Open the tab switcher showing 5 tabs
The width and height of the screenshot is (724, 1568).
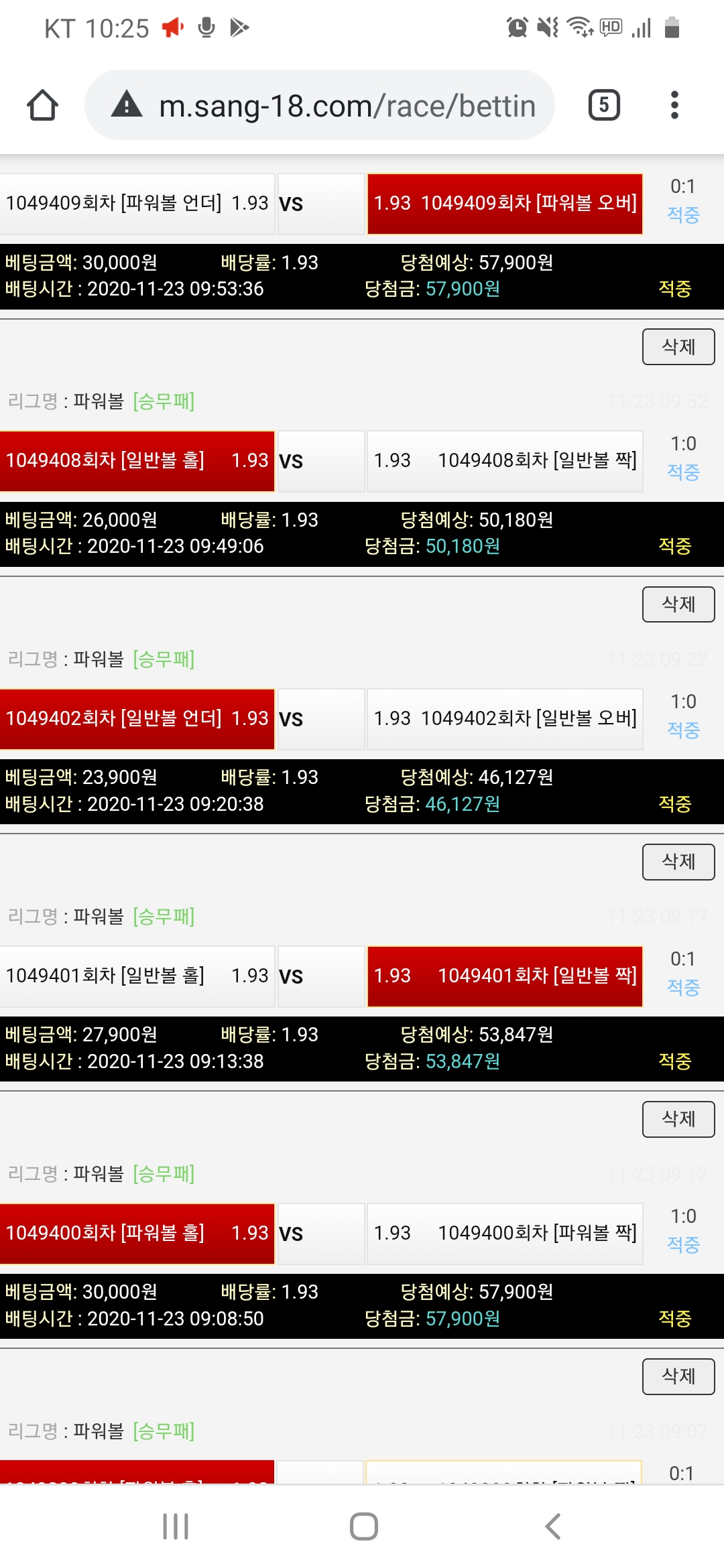tap(604, 105)
